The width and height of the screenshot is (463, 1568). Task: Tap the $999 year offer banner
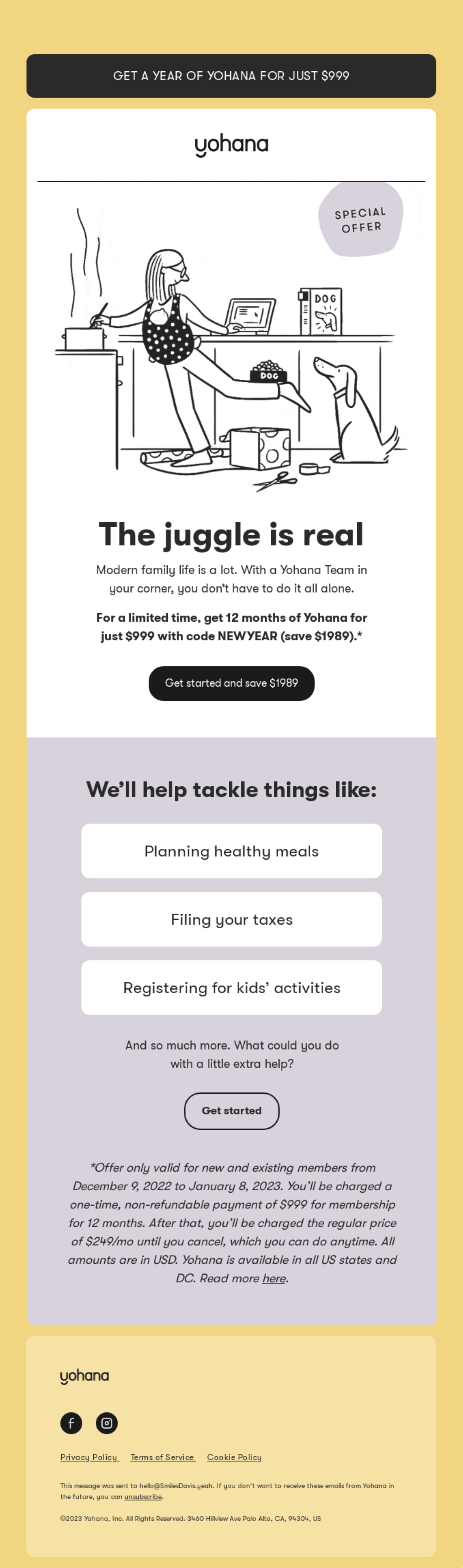tap(231, 76)
